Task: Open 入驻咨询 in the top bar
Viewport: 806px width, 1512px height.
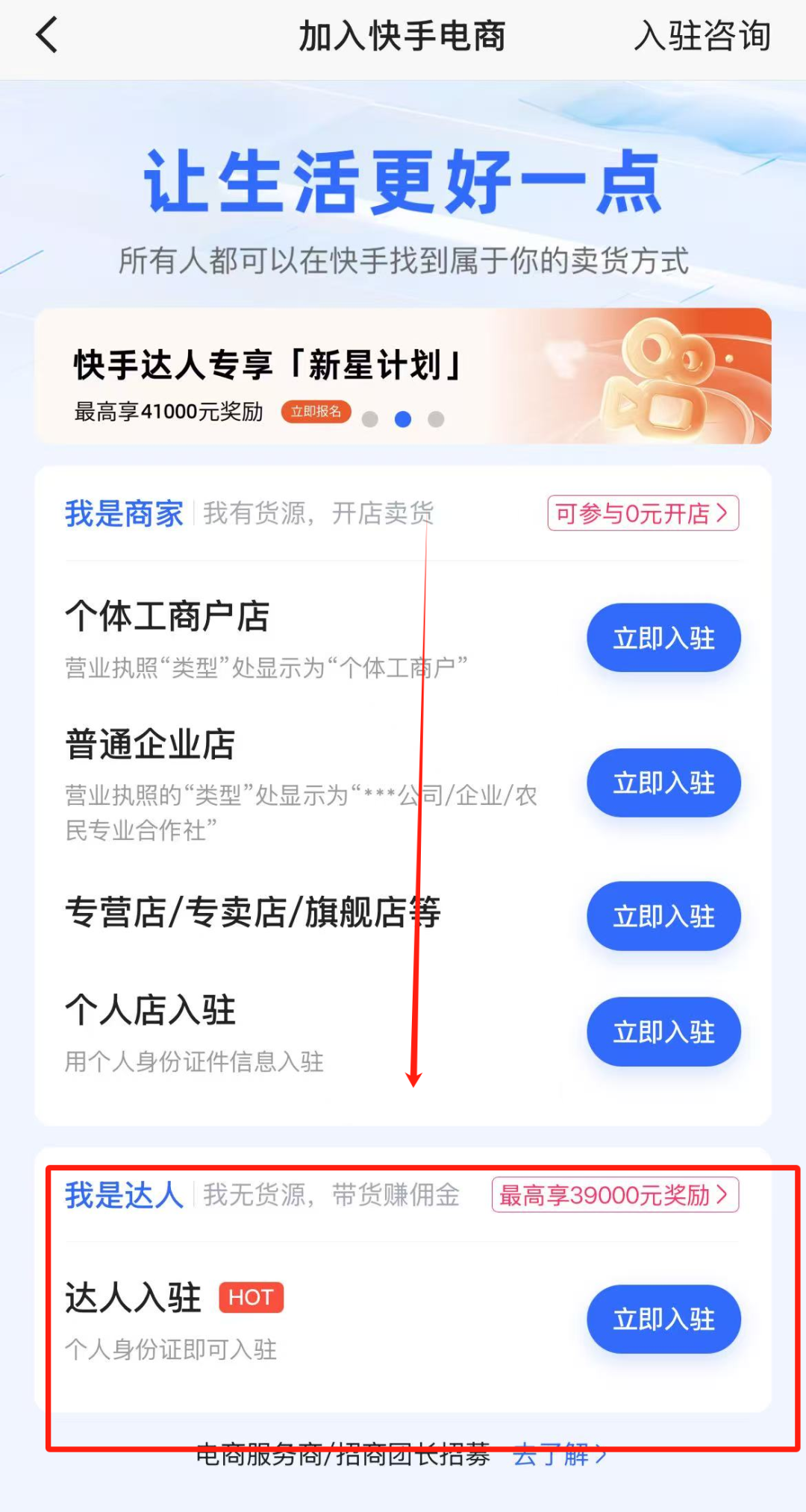Action: (x=702, y=36)
